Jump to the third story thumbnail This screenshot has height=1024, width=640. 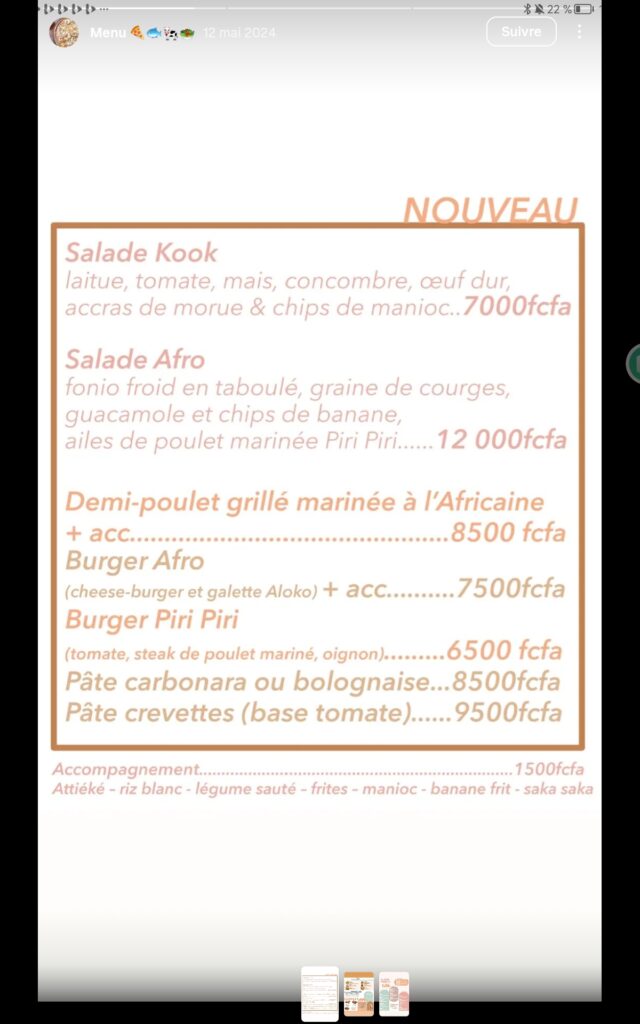coord(394,994)
